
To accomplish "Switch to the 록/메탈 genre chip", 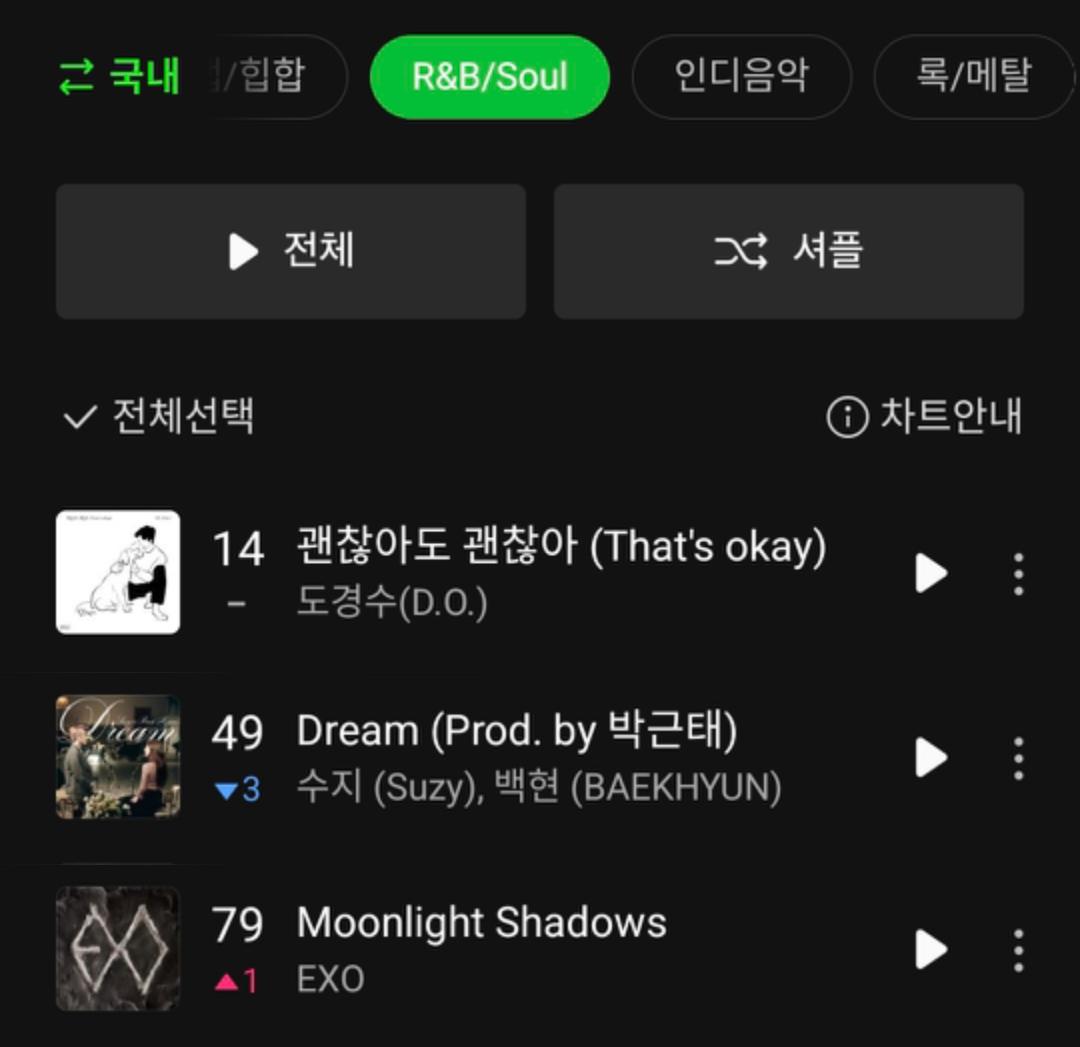I will click(972, 76).
